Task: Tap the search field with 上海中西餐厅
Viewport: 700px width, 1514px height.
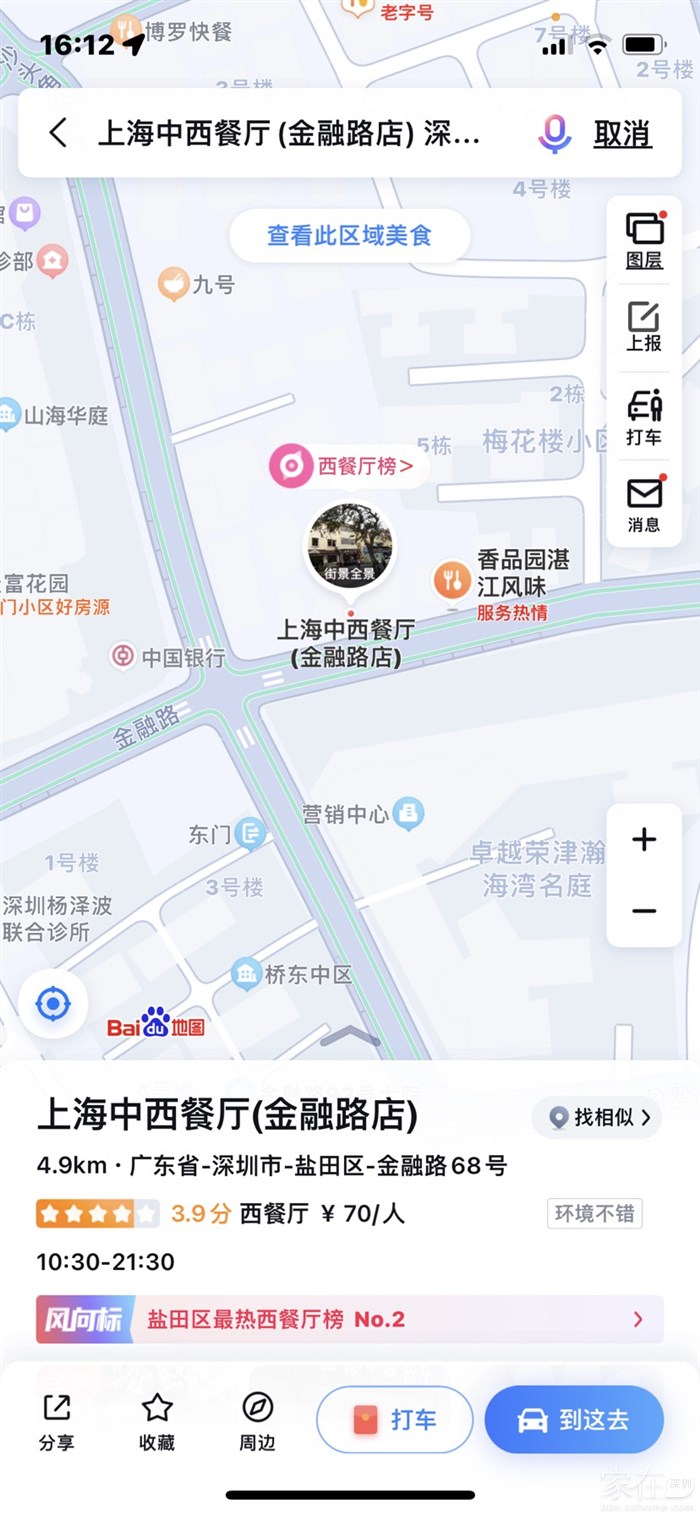Action: point(288,134)
